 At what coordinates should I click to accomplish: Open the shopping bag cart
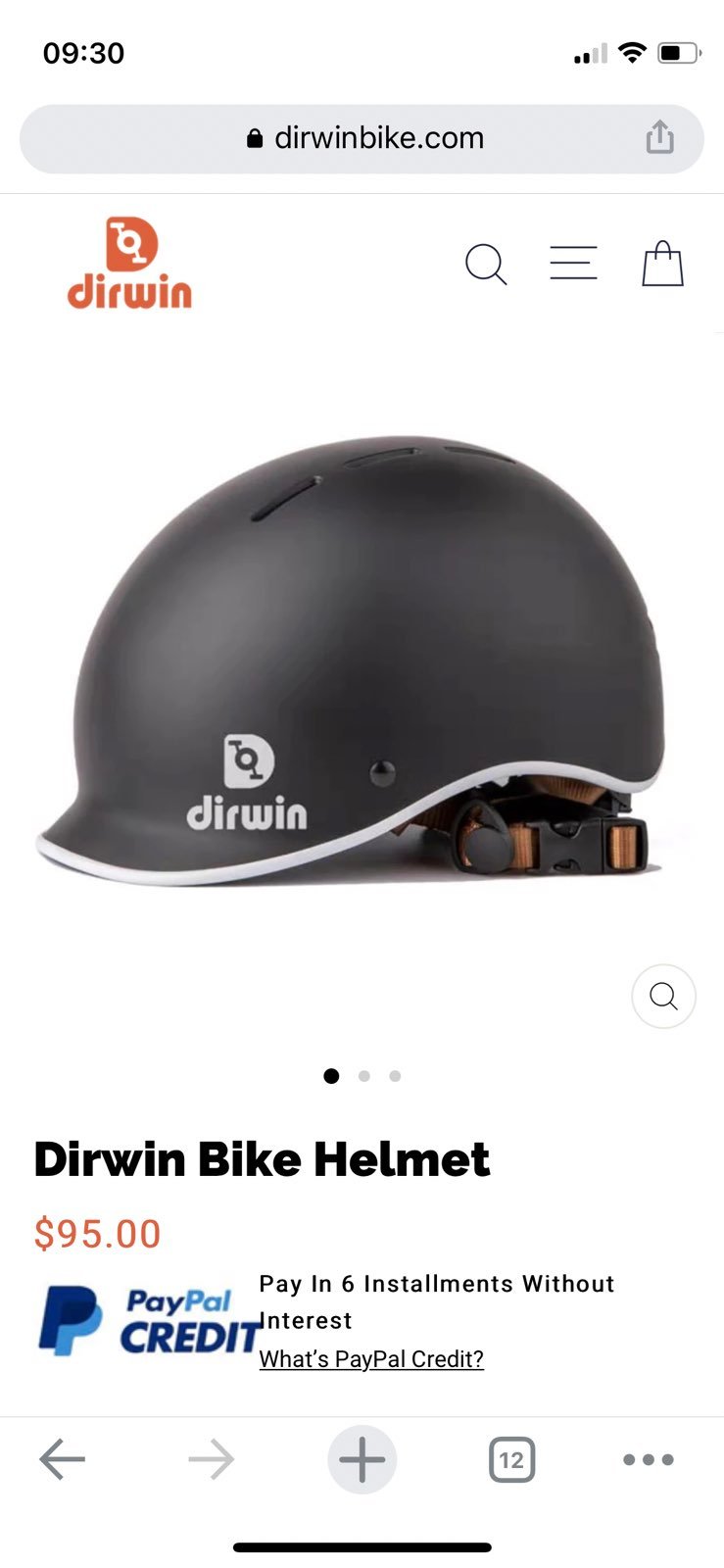pyautogui.click(x=662, y=264)
